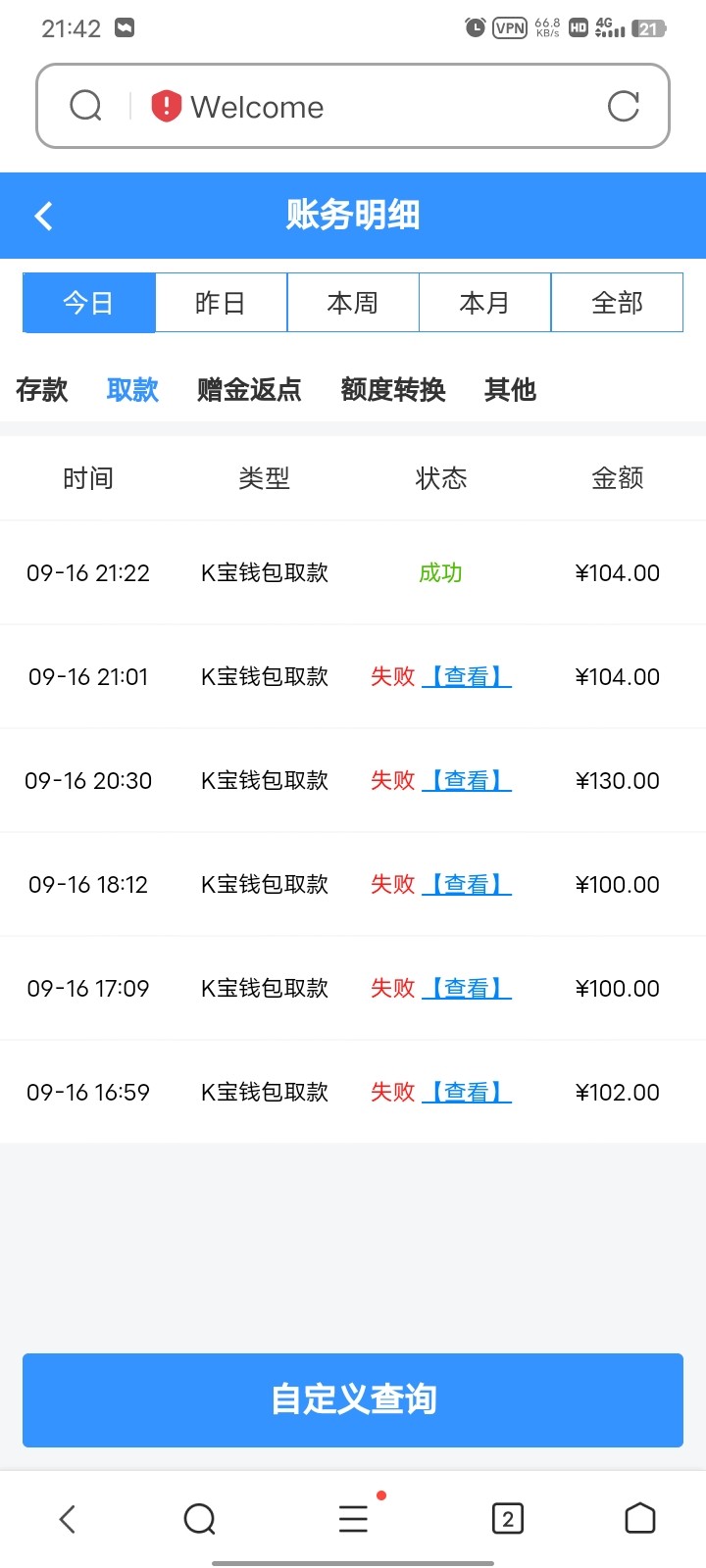Viewport: 706px width, 1568px height.
Task: Open the 赠金返点 category
Action: pos(249,390)
